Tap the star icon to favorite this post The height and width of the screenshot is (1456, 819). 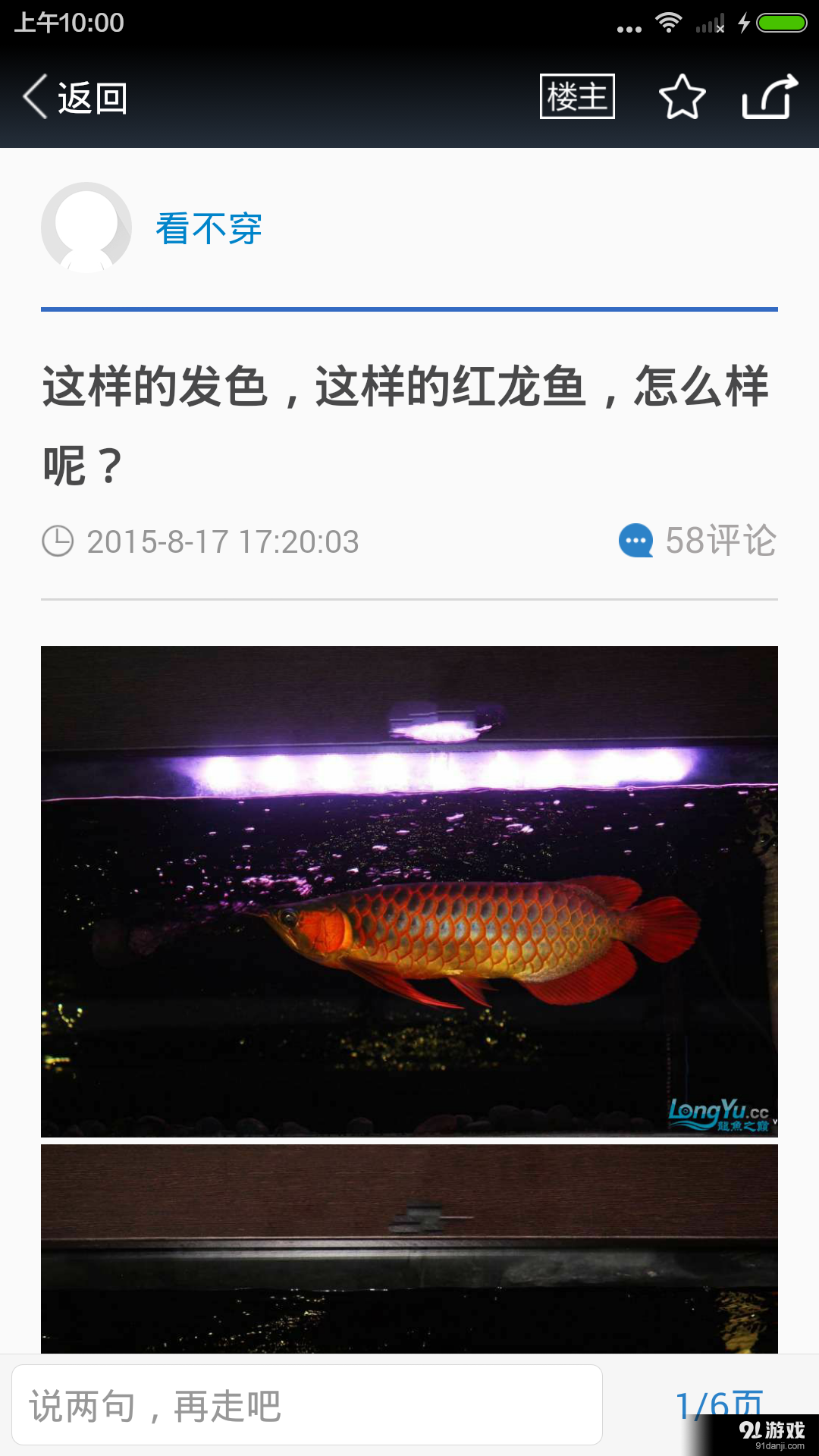tap(681, 97)
